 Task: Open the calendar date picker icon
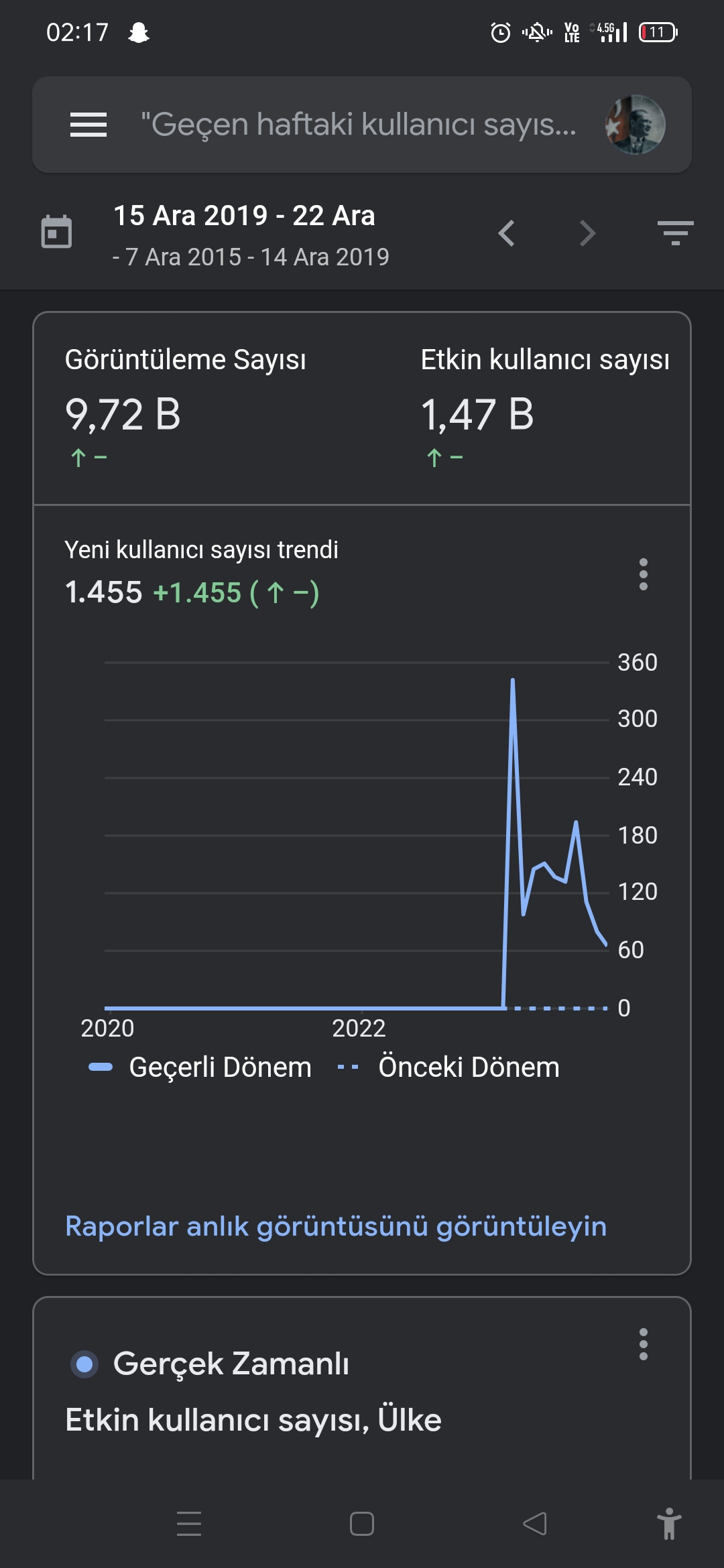pyautogui.click(x=56, y=233)
